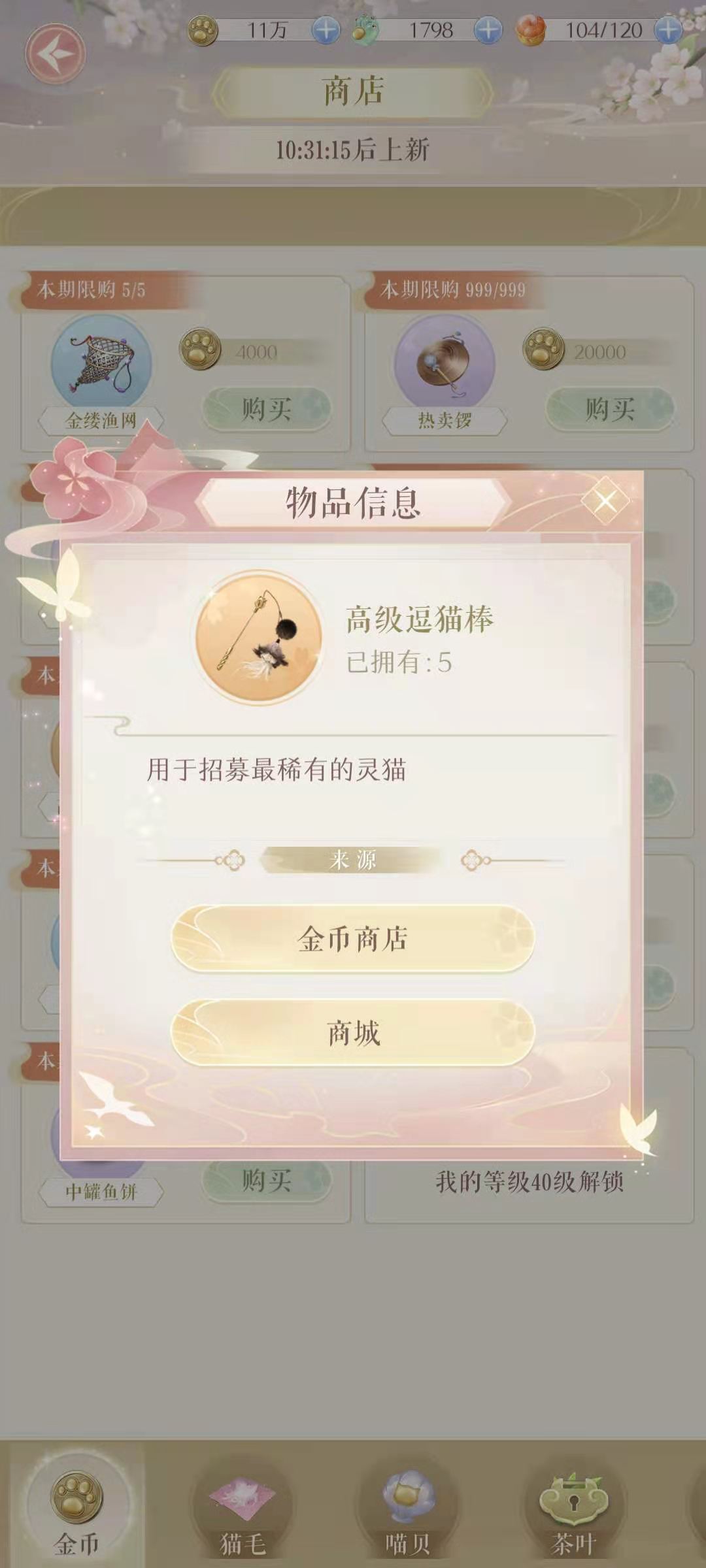View 金缕渔网 item icon

pyautogui.click(x=101, y=363)
